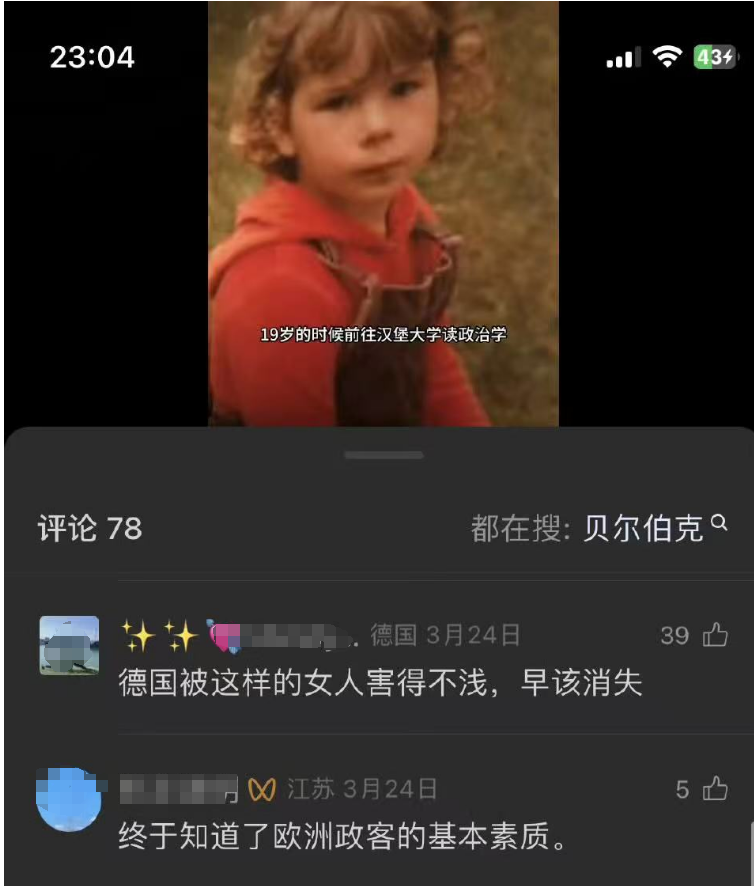The width and height of the screenshot is (754, 886).
Task: Like the comment from 江苏 user
Action: (x=715, y=788)
